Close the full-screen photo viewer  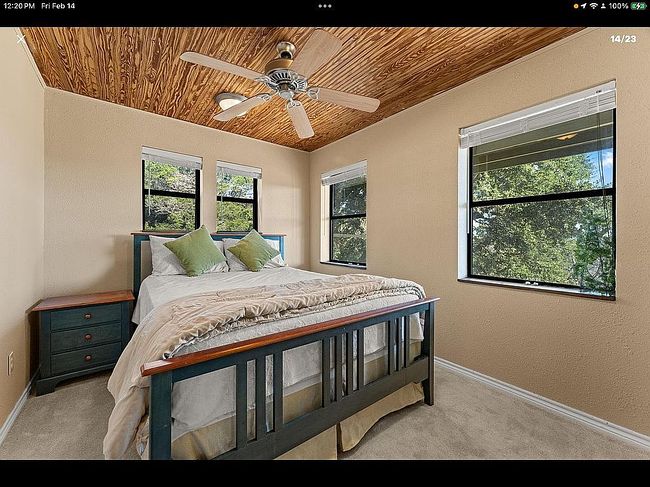coord(21,39)
